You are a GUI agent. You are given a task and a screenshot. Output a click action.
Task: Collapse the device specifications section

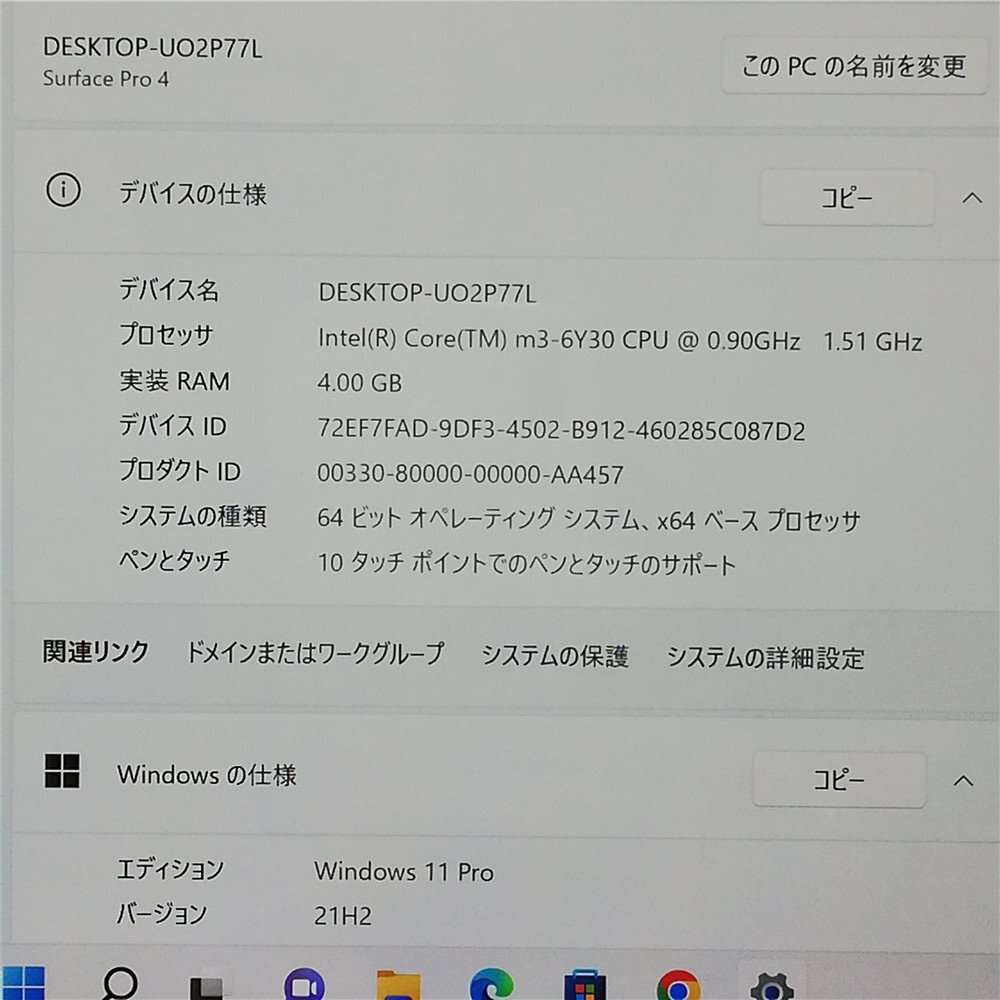click(x=971, y=198)
